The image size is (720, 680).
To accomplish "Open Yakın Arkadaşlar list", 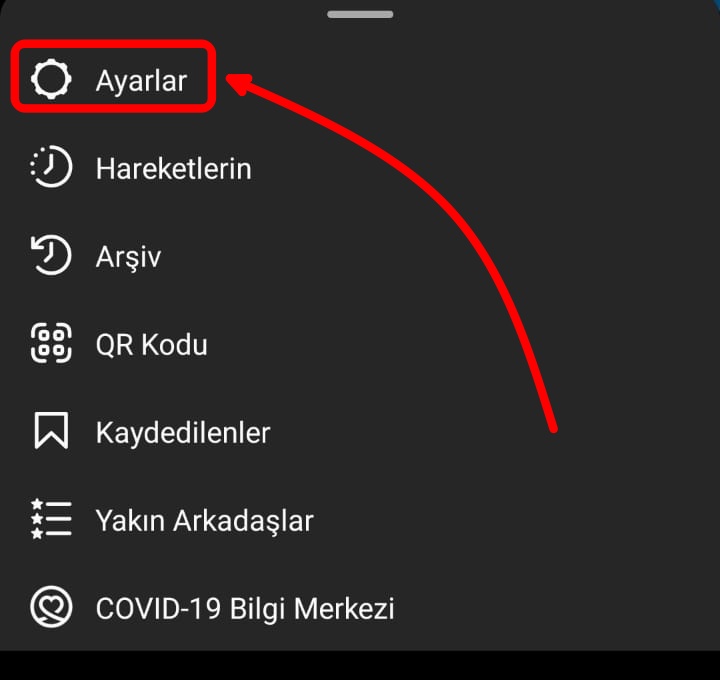I will (x=203, y=521).
